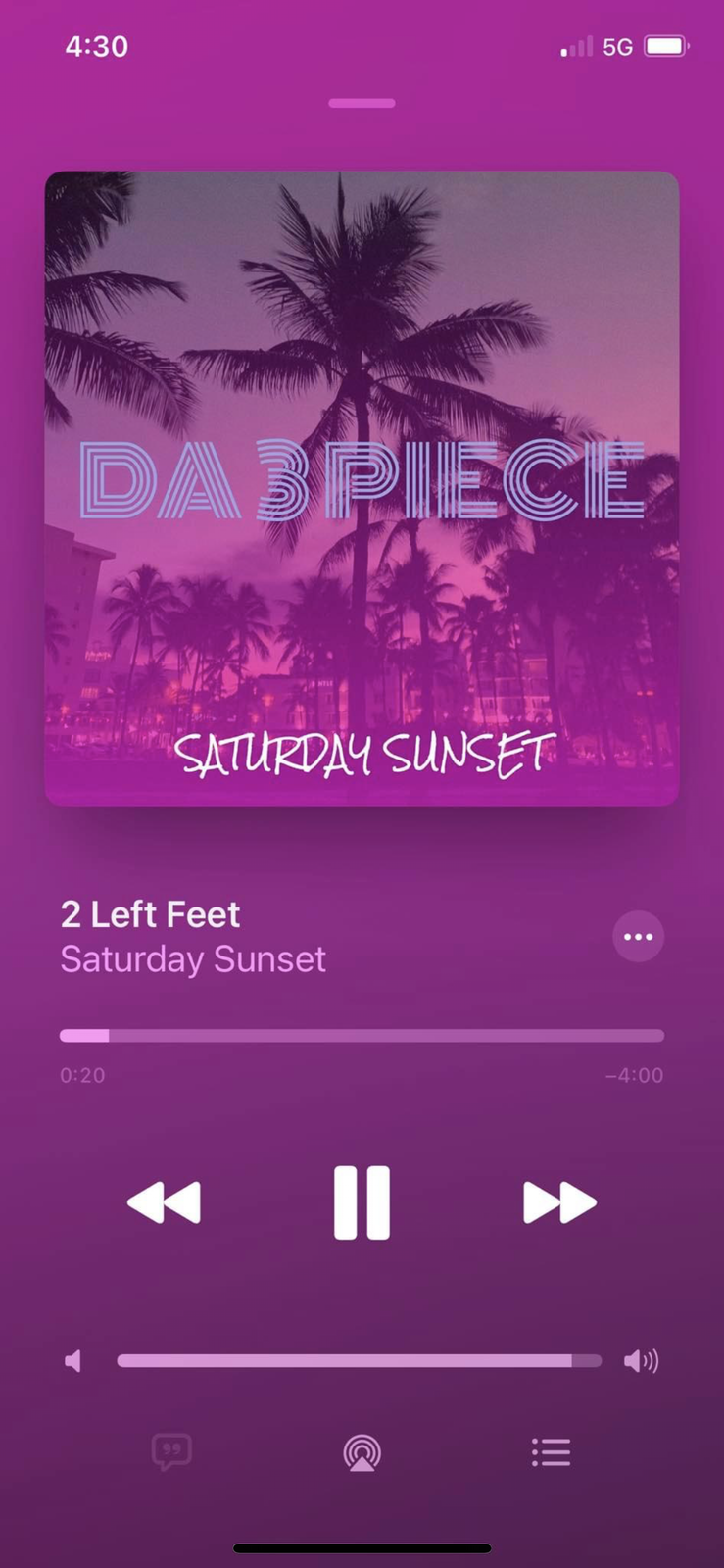Go back to the previous track
Image resolution: width=724 pixels, height=1568 pixels.
[165, 1202]
